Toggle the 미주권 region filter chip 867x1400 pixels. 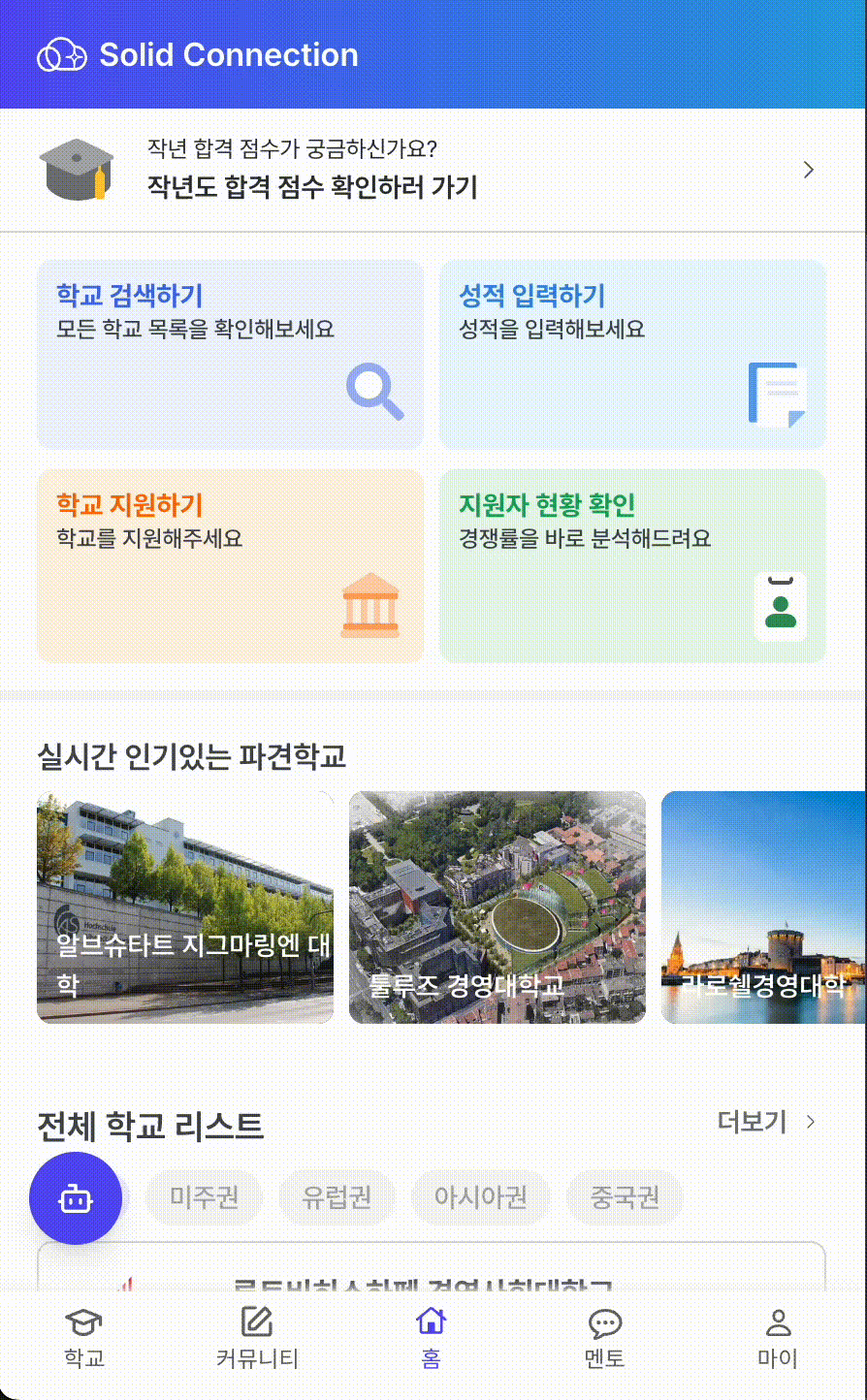pos(204,1197)
